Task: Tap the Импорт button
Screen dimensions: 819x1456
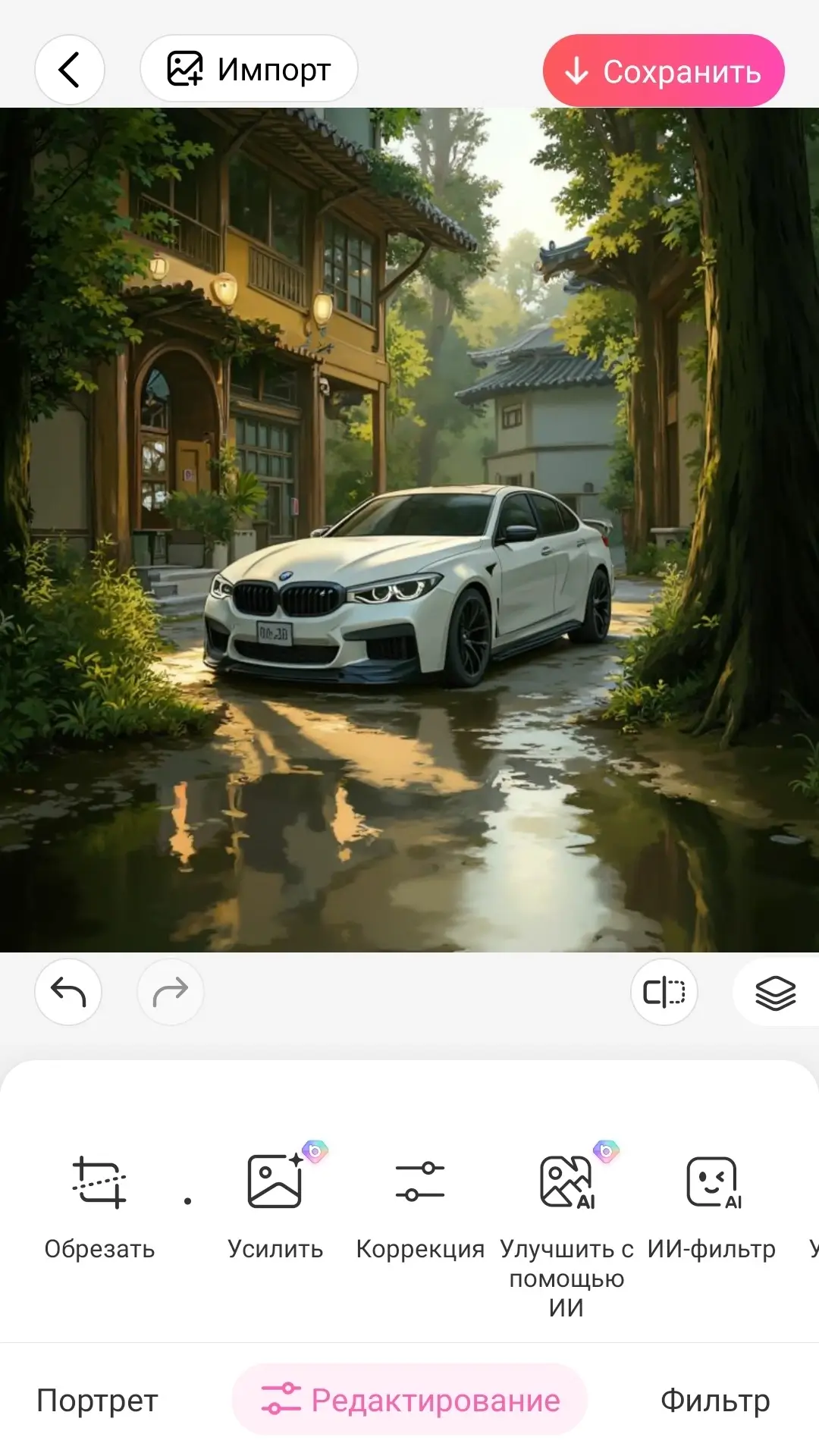Action: [249, 69]
